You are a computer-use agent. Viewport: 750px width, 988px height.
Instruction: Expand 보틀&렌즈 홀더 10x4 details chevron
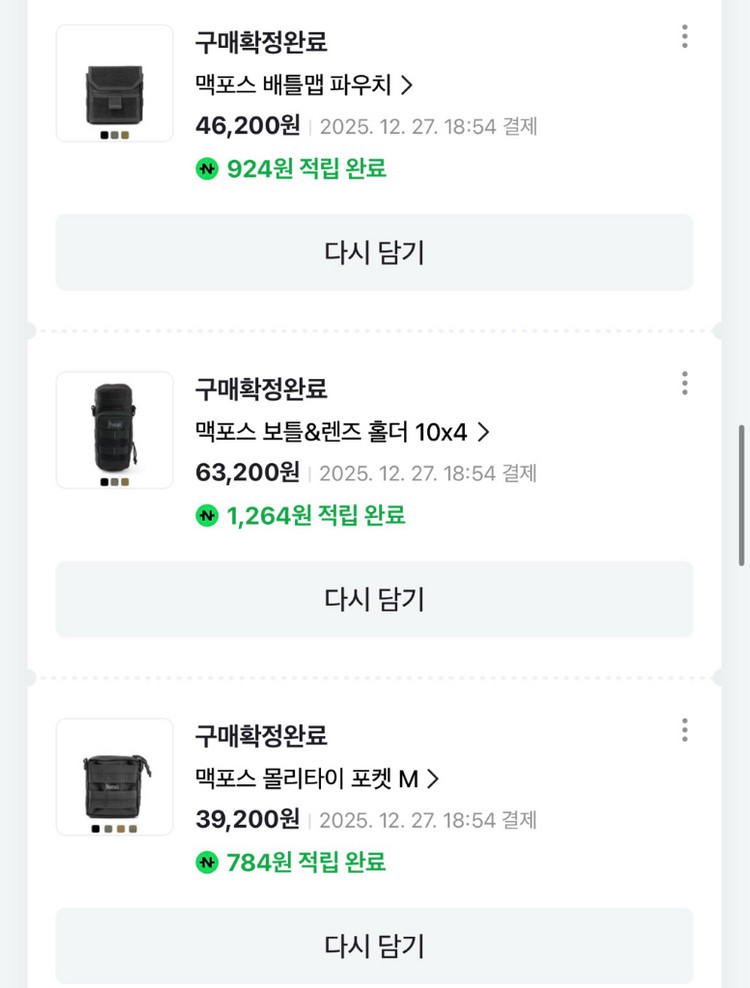coord(485,432)
